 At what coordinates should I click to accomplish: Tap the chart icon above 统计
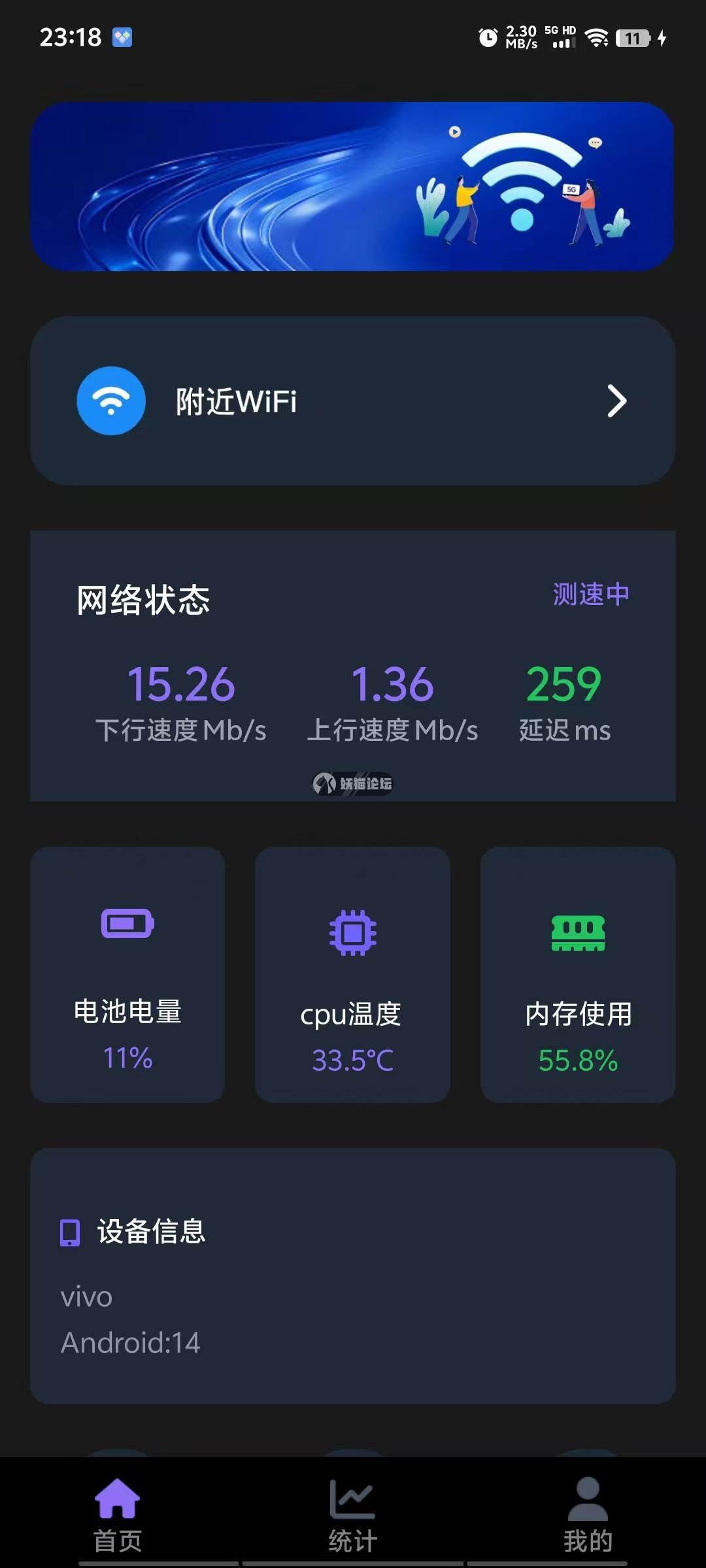(352, 1496)
